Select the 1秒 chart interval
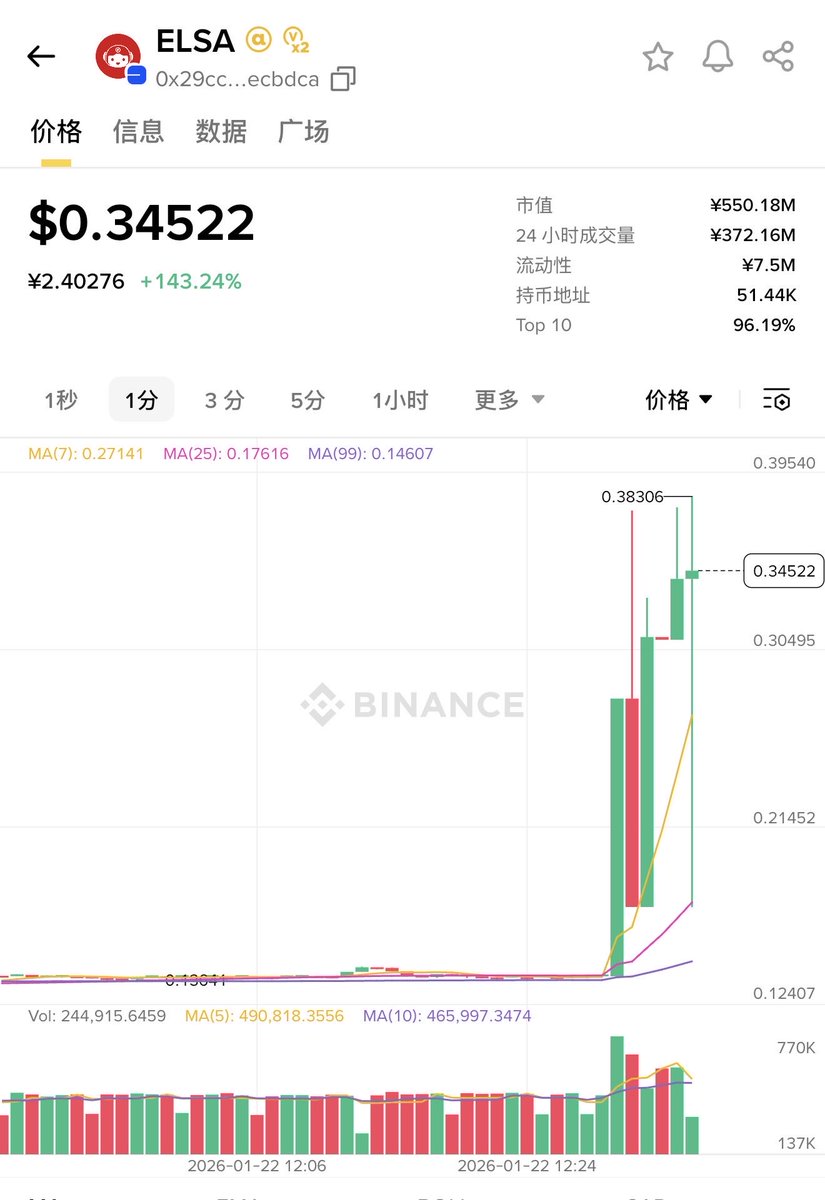 click(60, 400)
